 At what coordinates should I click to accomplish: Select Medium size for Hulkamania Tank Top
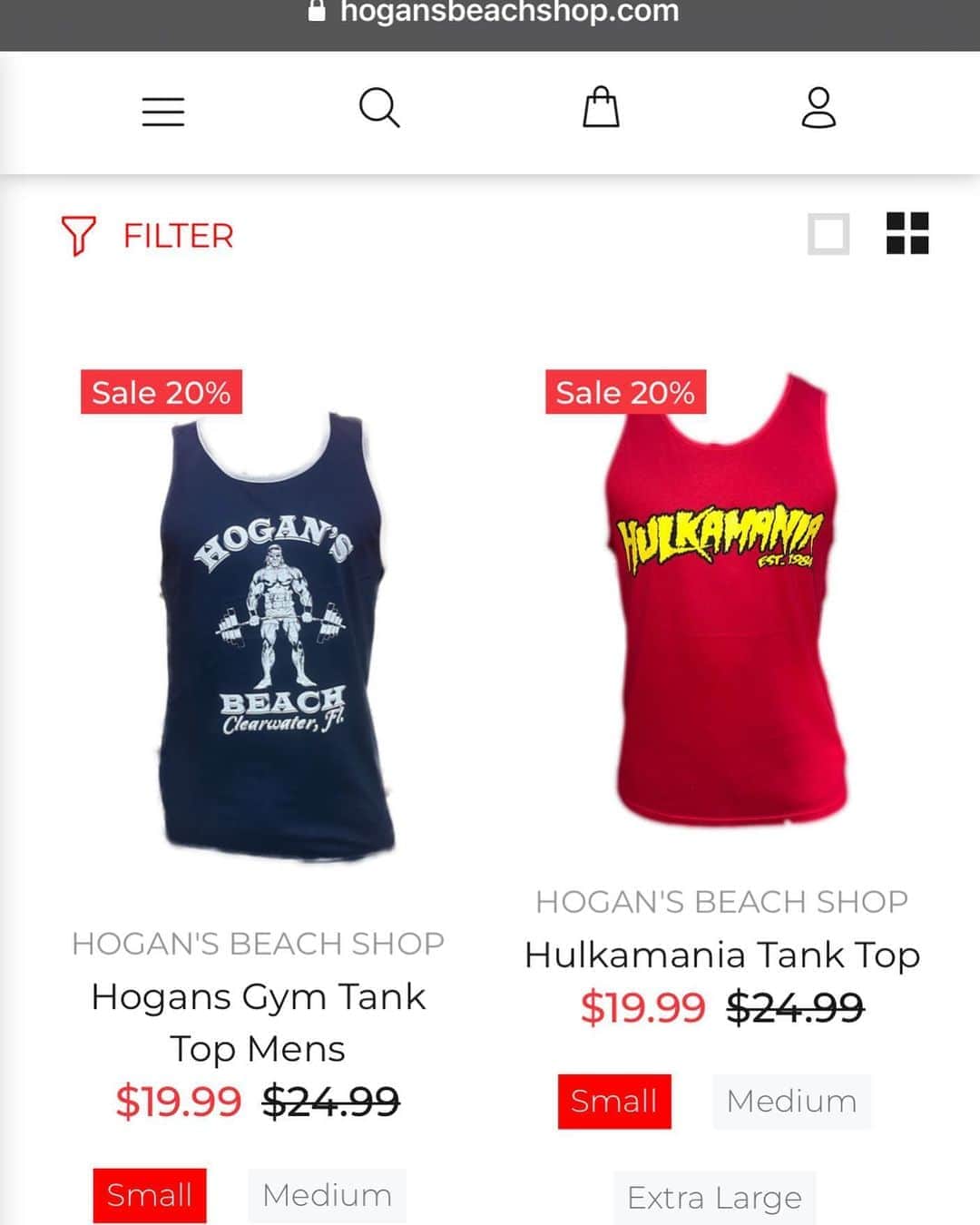791,1102
